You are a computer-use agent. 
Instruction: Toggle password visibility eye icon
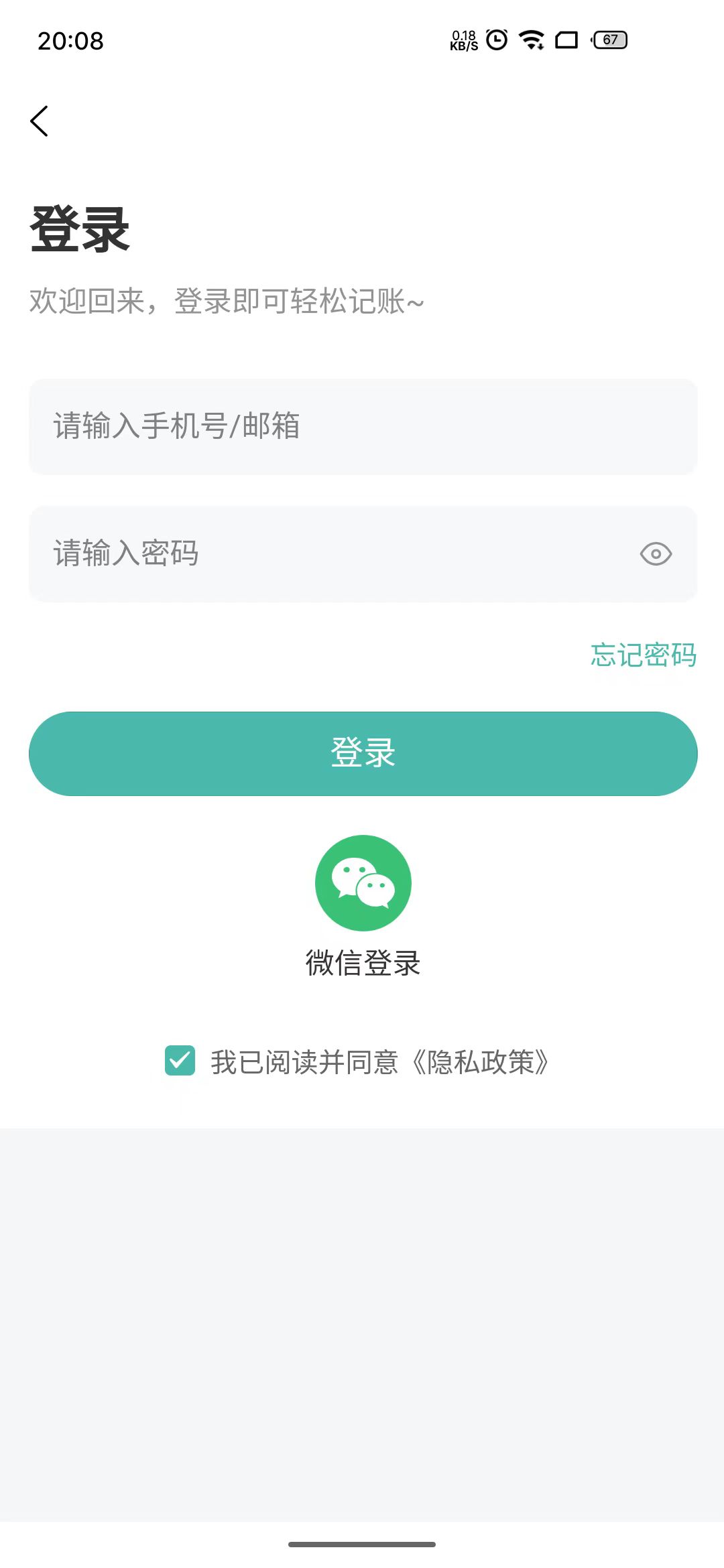[x=656, y=554]
